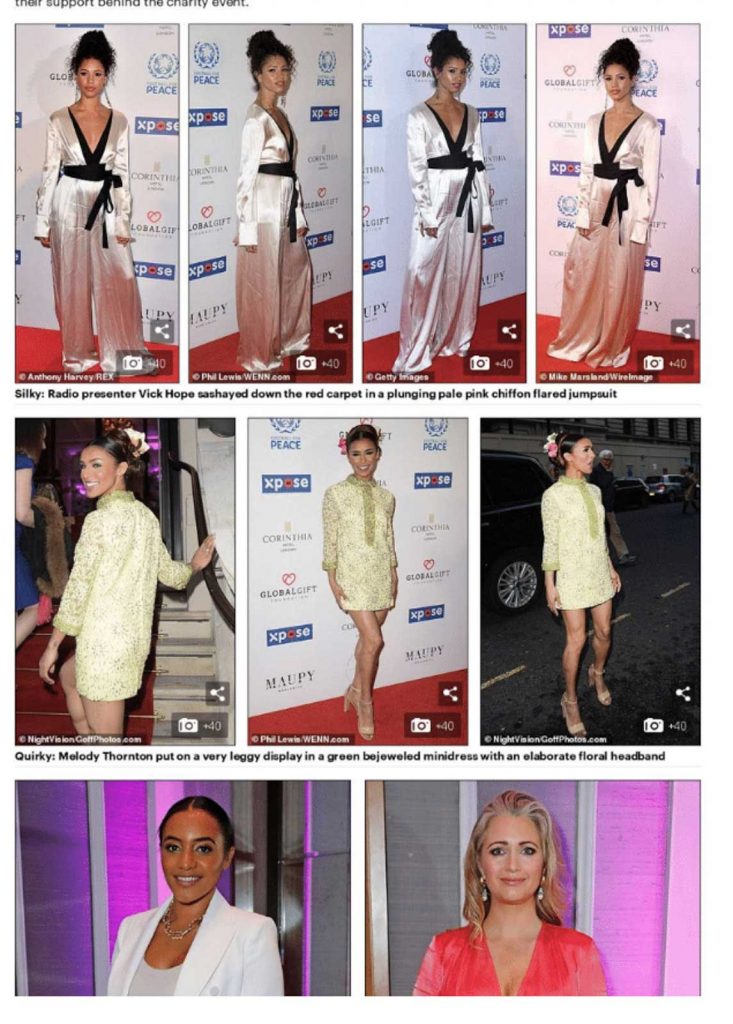Share the Anthony Harvey/REX photo of Vick Hope
Image resolution: width=733 pixels, height=1024 pixels.
click(162, 331)
